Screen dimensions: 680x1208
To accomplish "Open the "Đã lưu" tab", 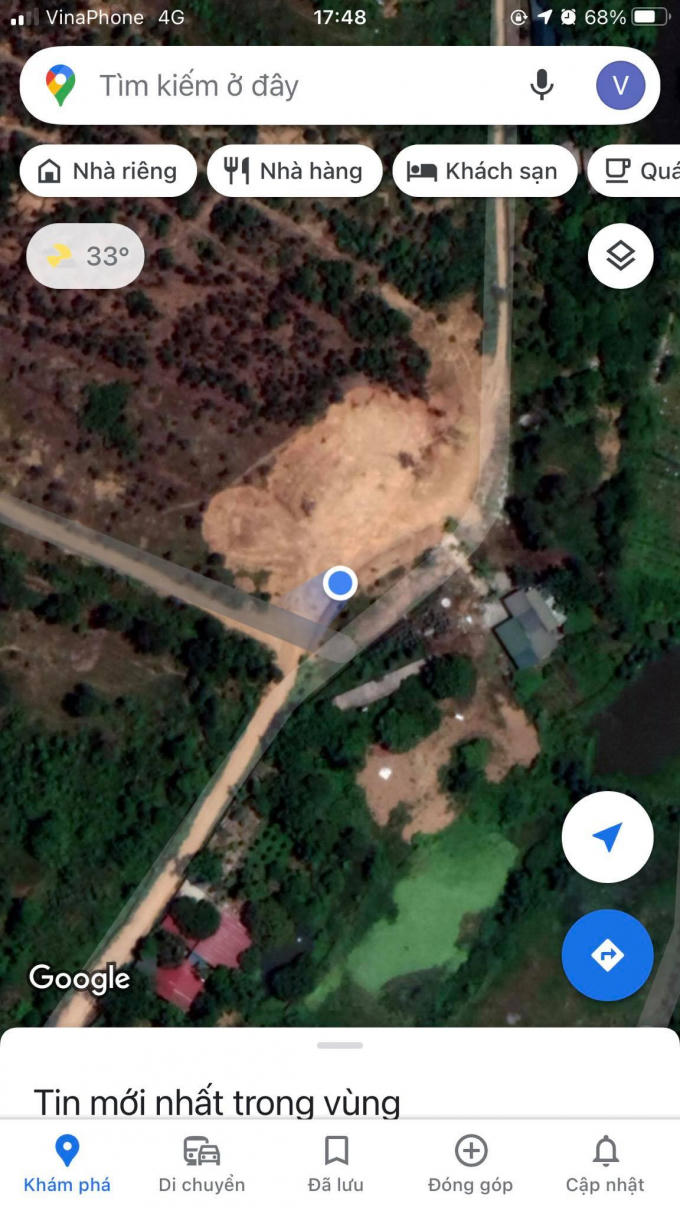I will 336,1164.
